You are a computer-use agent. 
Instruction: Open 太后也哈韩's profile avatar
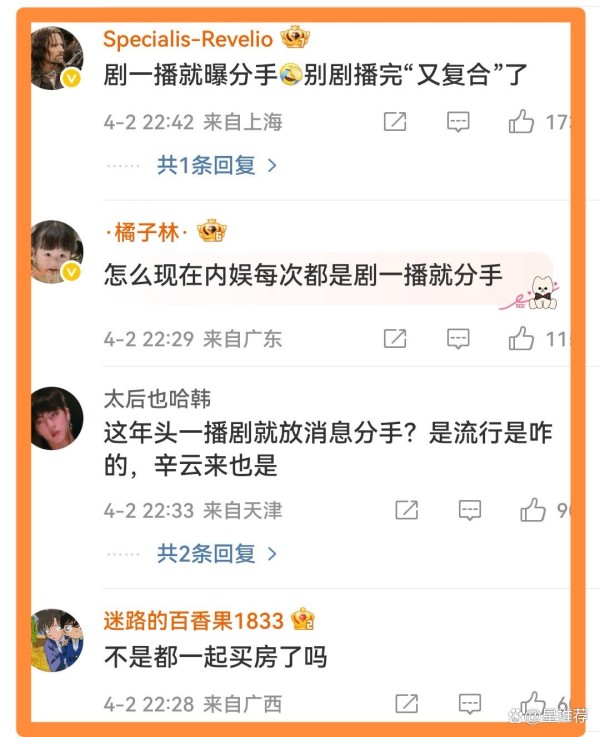click(56, 418)
